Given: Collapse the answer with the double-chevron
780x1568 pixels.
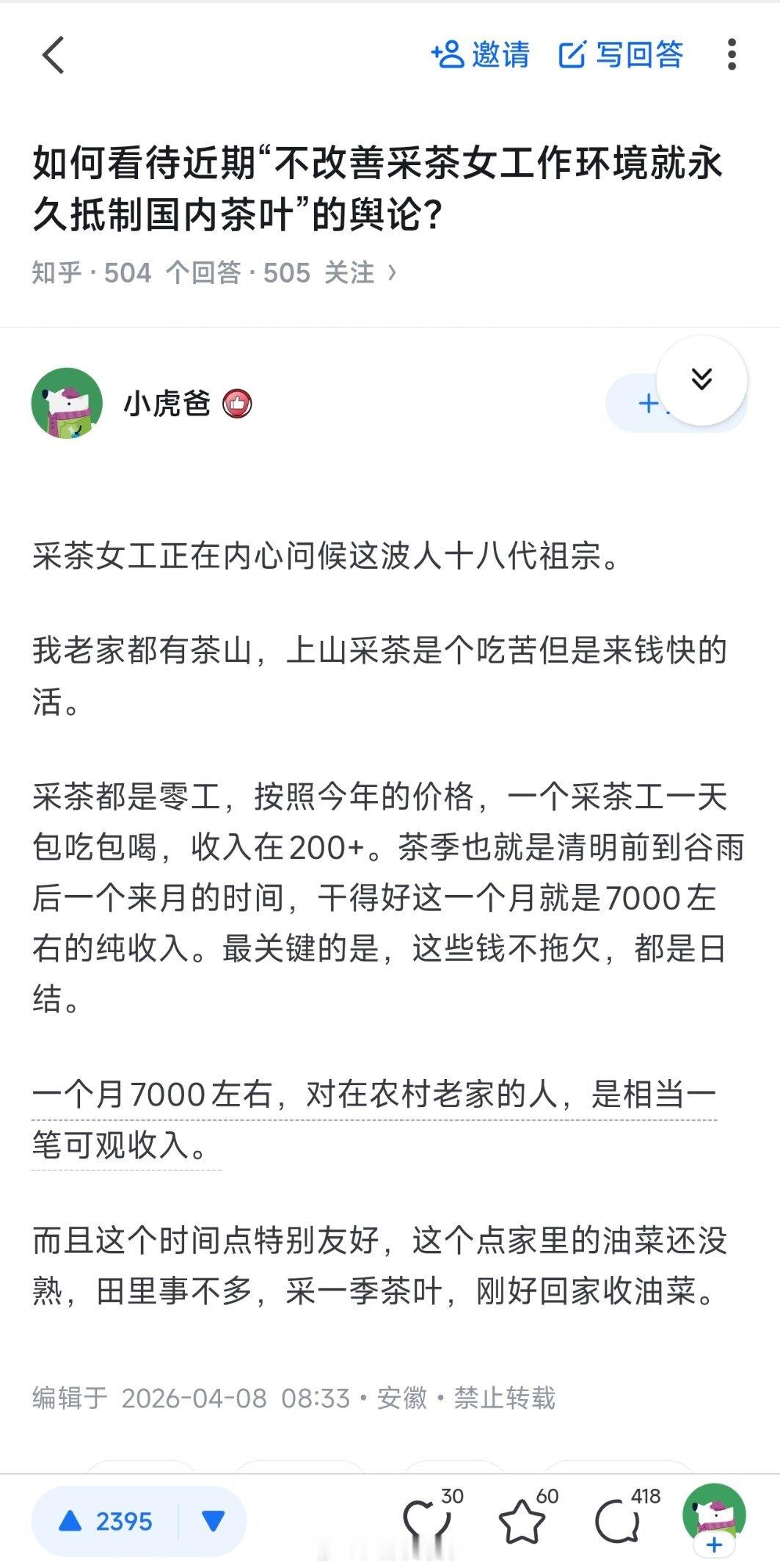Looking at the screenshot, I should point(701,379).
